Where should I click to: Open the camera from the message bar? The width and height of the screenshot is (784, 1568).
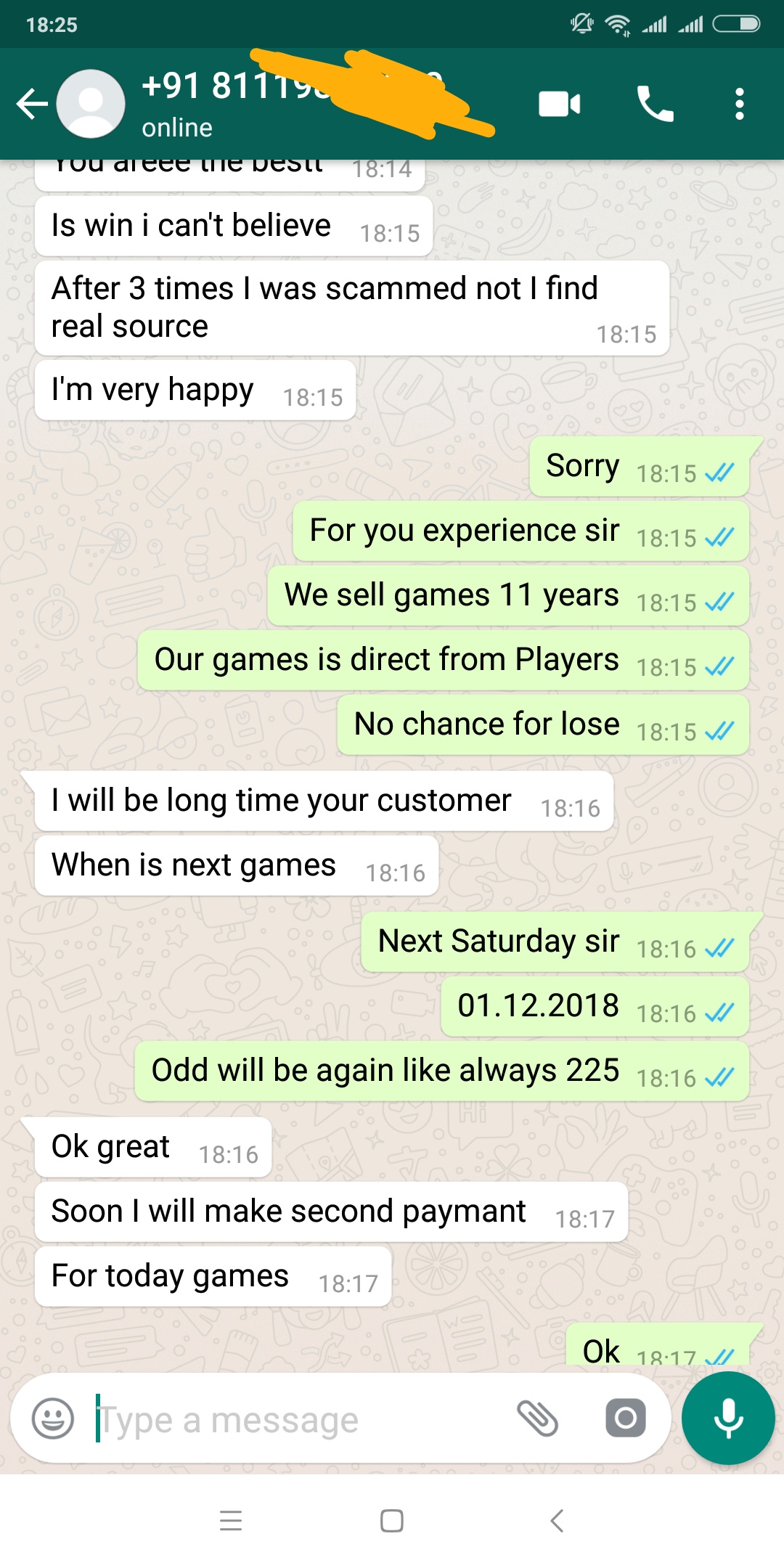[626, 1418]
